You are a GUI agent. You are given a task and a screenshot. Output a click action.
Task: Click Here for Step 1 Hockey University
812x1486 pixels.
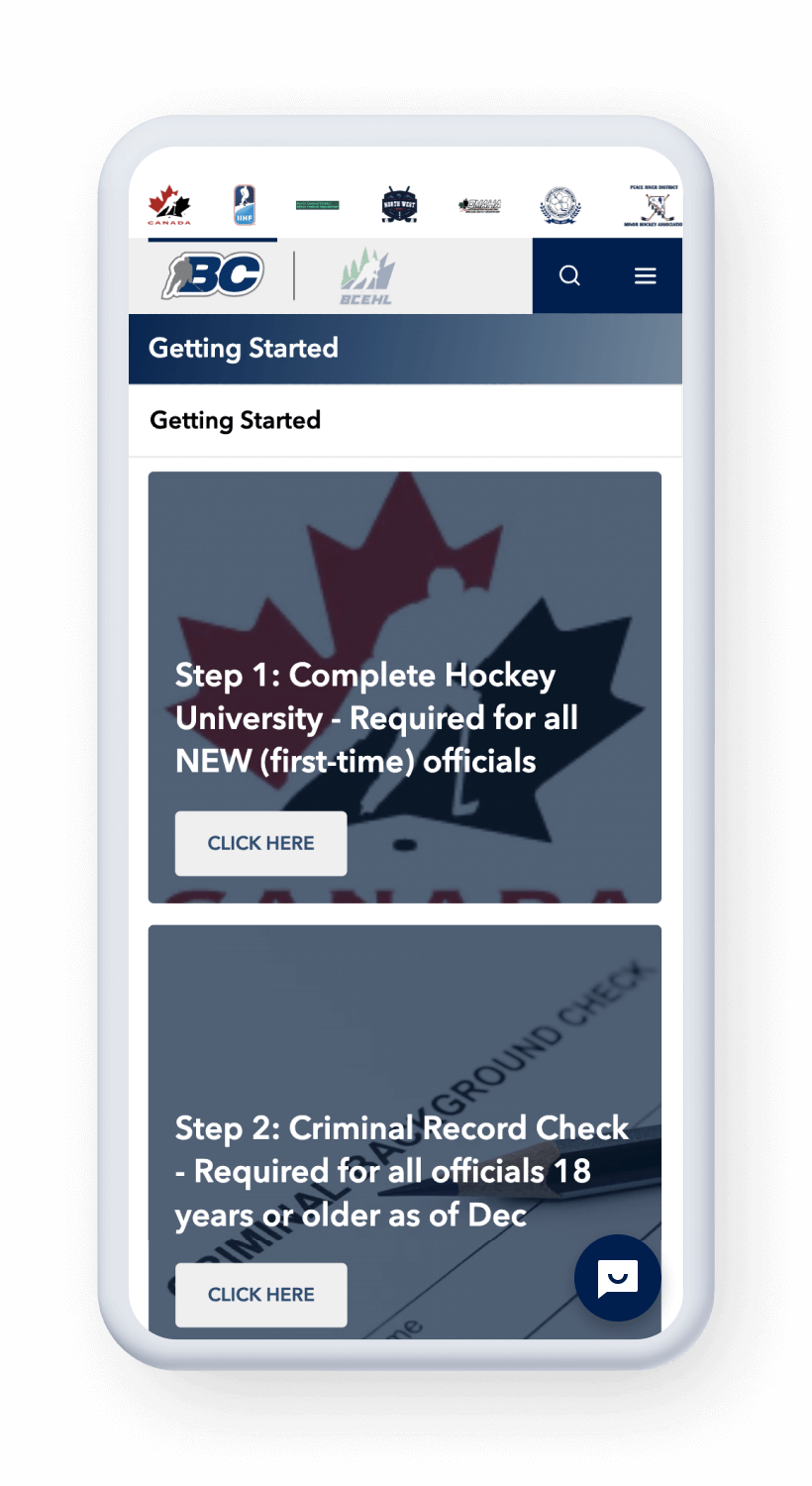point(260,843)
